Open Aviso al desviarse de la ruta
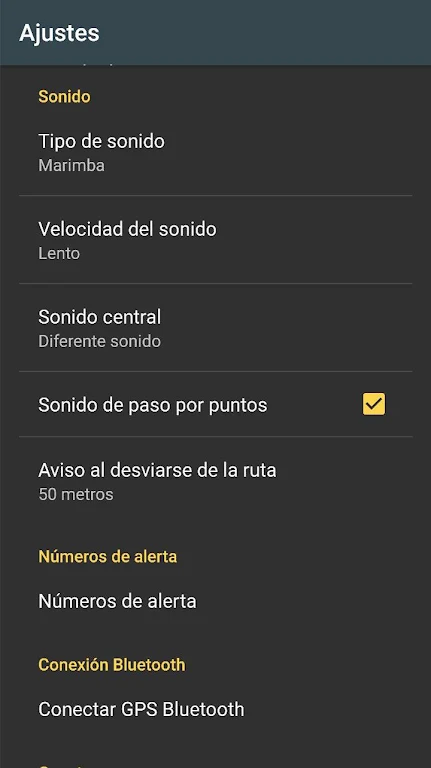The width and height of the screenshot is (431, 768). pyautogui.click(x=216, y=481)
